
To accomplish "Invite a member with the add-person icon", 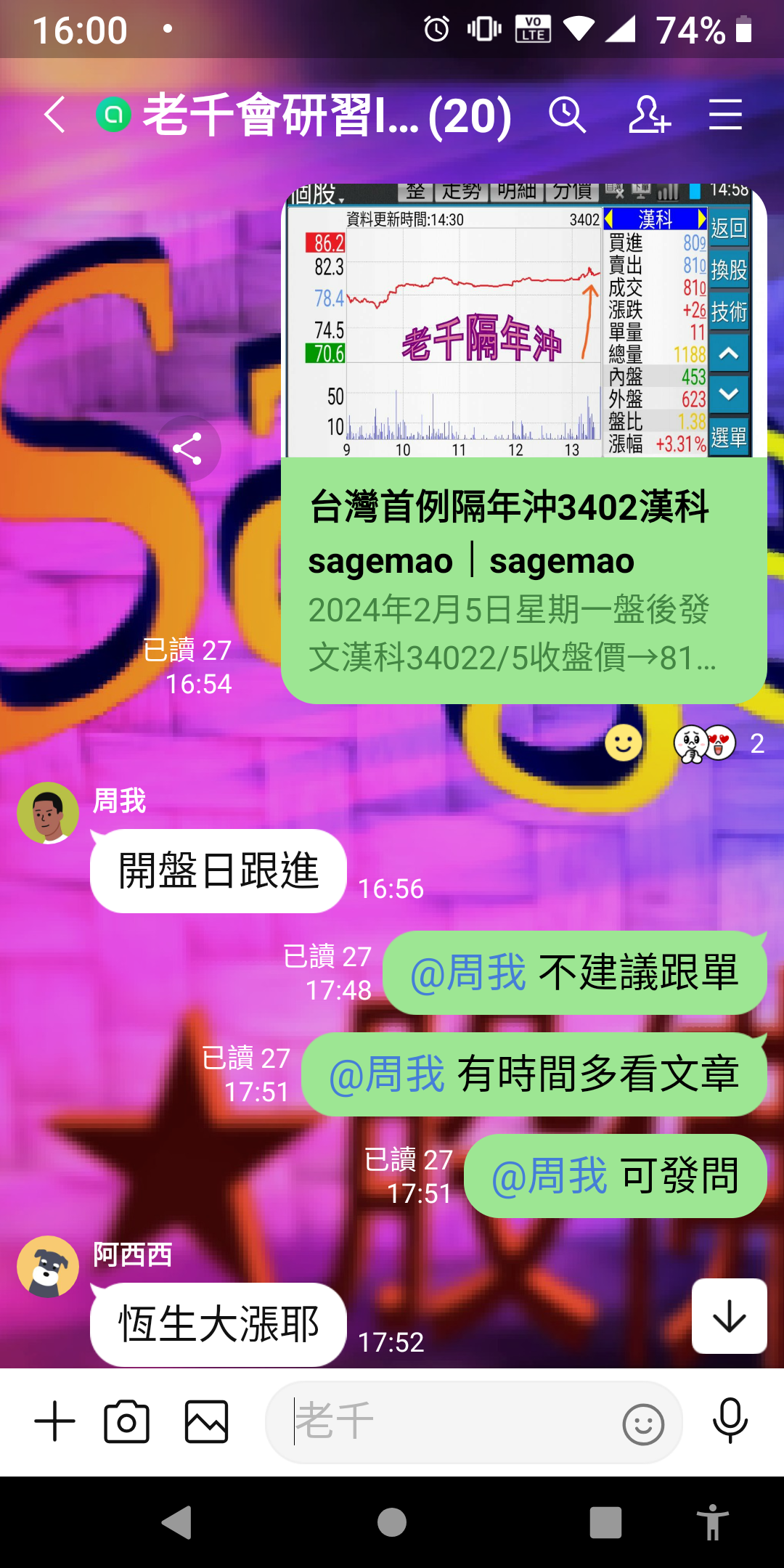I will click(649, 115).
